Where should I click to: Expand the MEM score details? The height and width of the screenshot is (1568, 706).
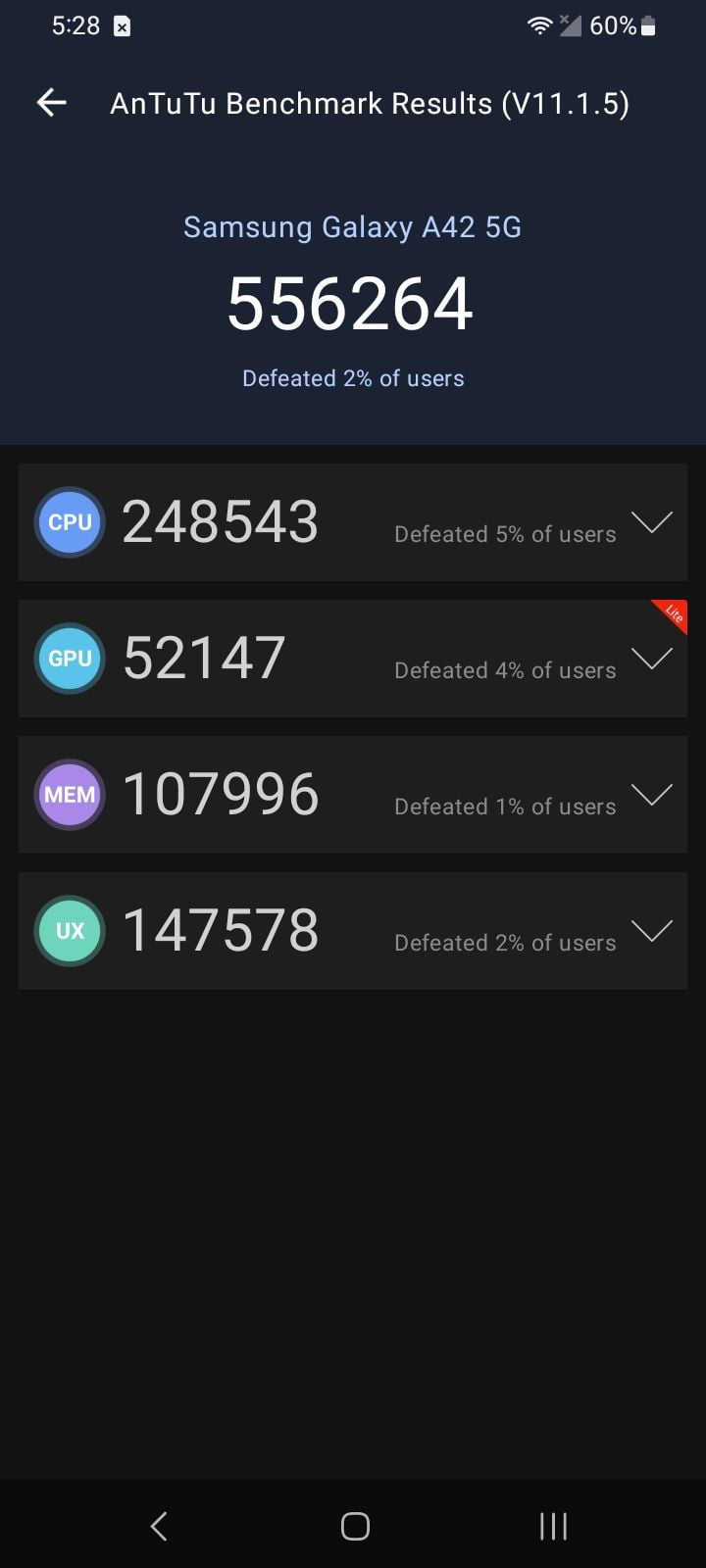[652, 795]
